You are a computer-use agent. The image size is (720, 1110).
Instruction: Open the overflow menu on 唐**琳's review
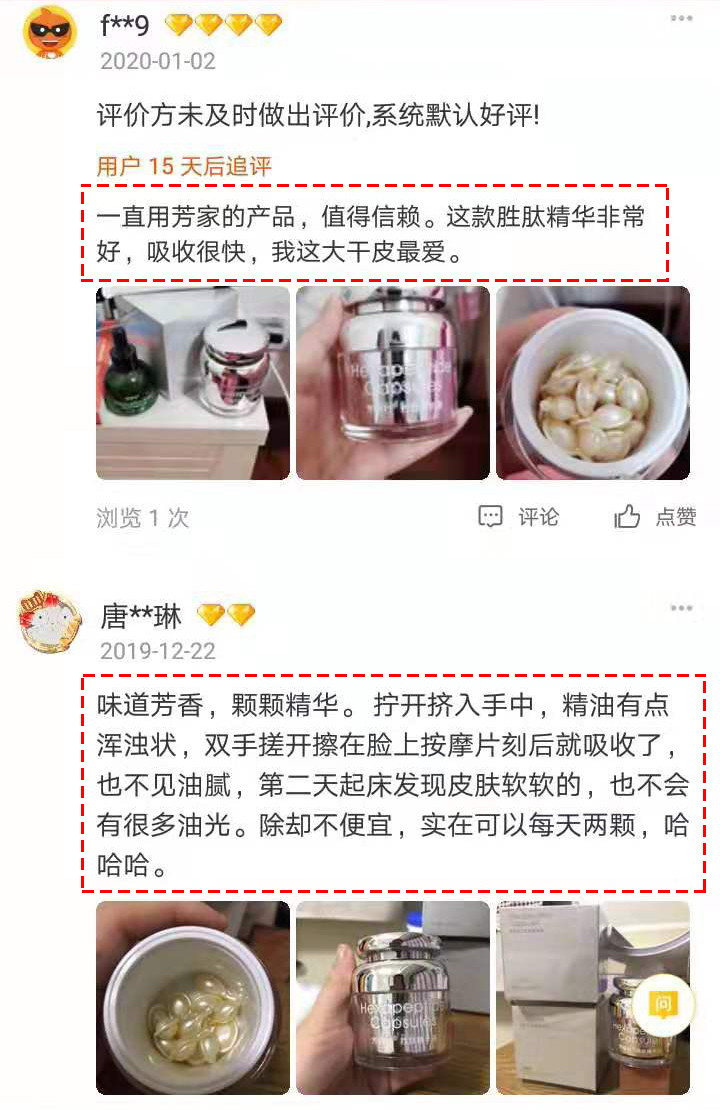tap(681, 608)
